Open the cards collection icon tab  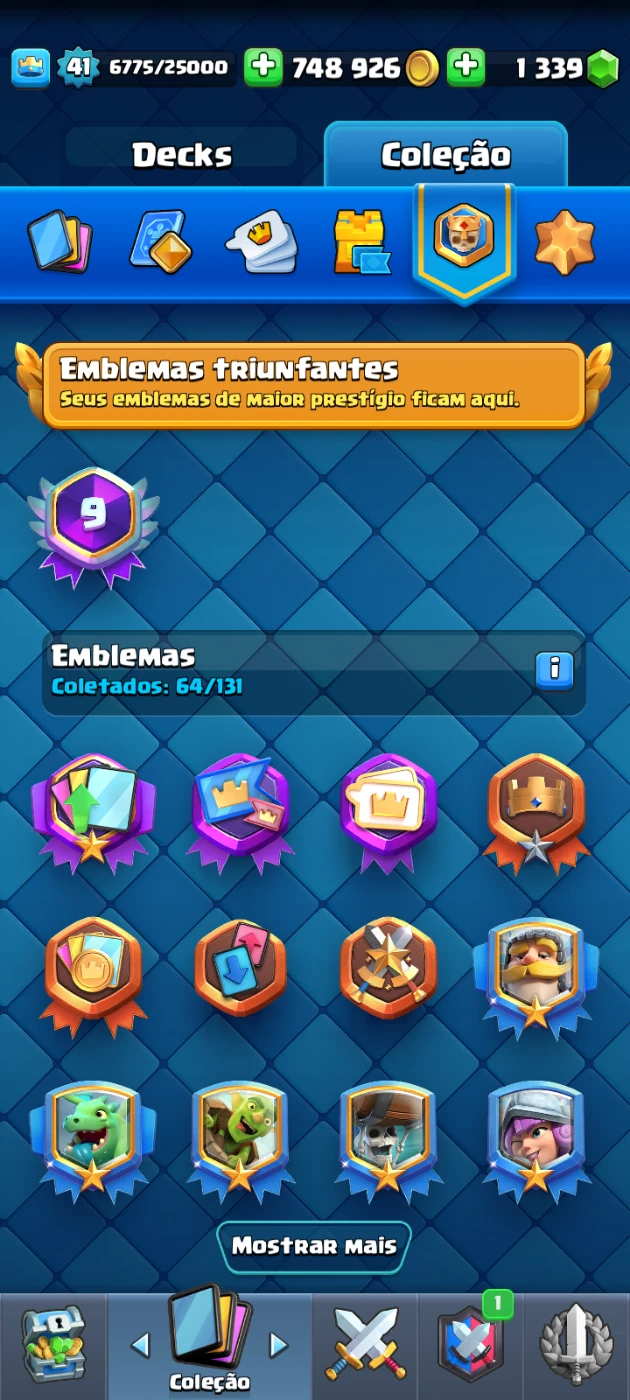(x=60, y=241)
